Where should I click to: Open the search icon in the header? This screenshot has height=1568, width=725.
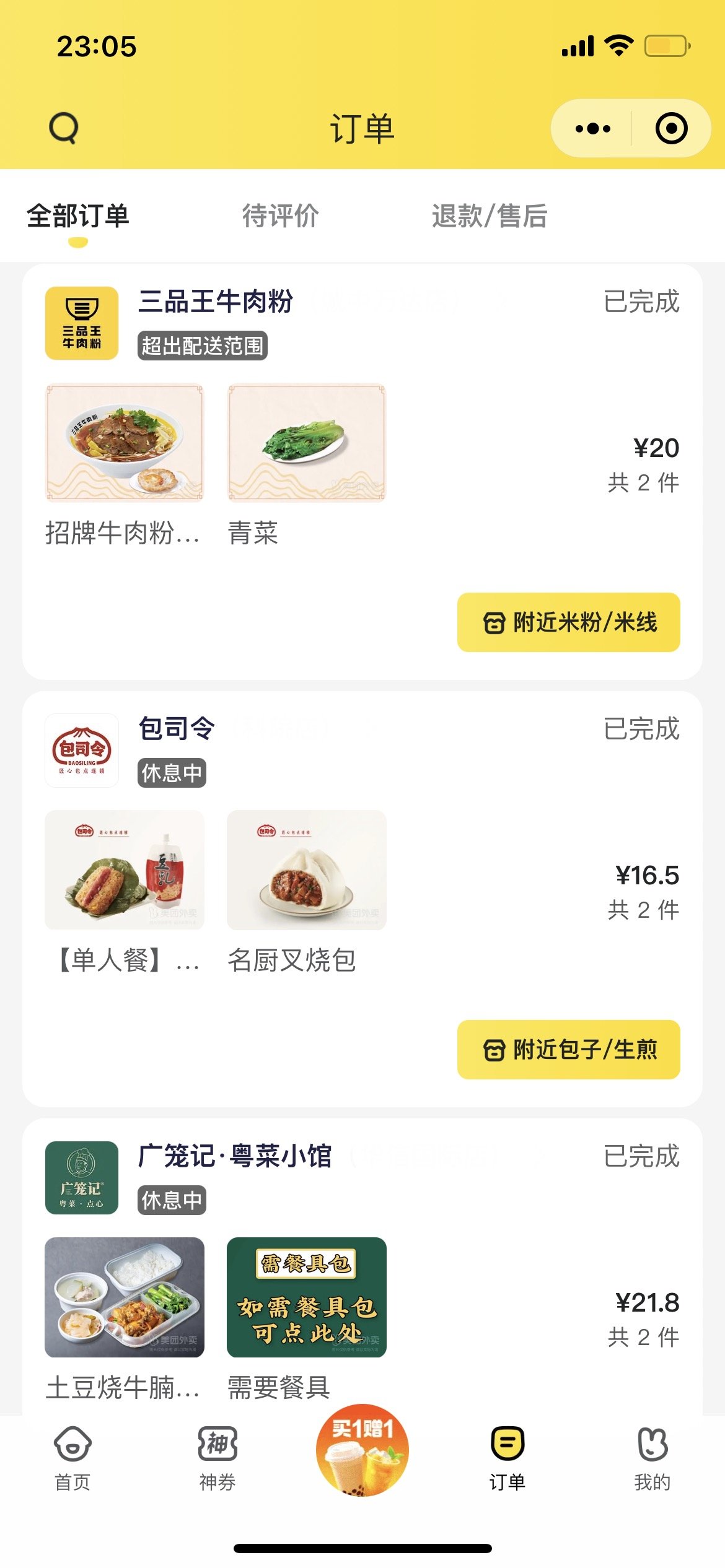(64, 128)
